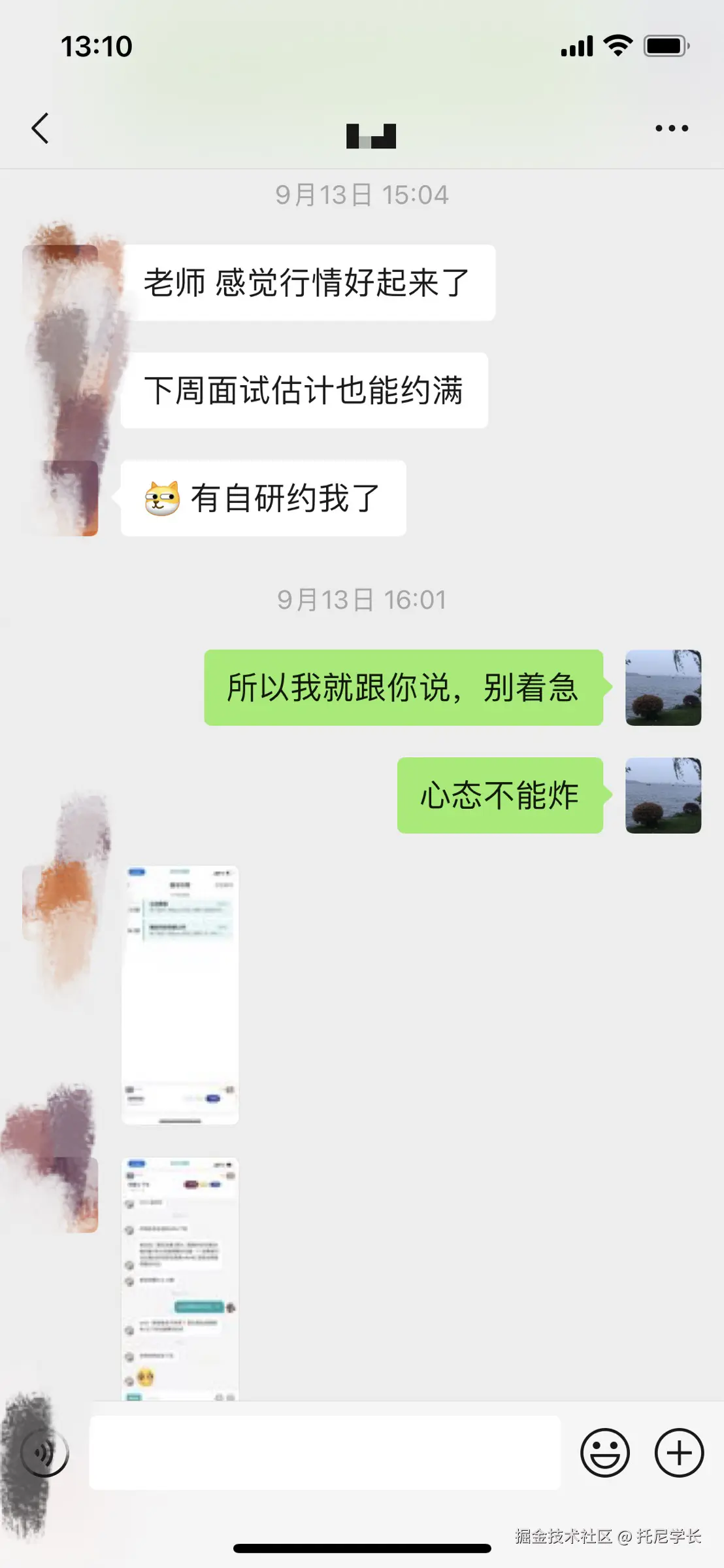The height and width of the screenshot is (1568, 724).
Task: Tap the battery indicator icon
Action: click(x=666, y=46)
